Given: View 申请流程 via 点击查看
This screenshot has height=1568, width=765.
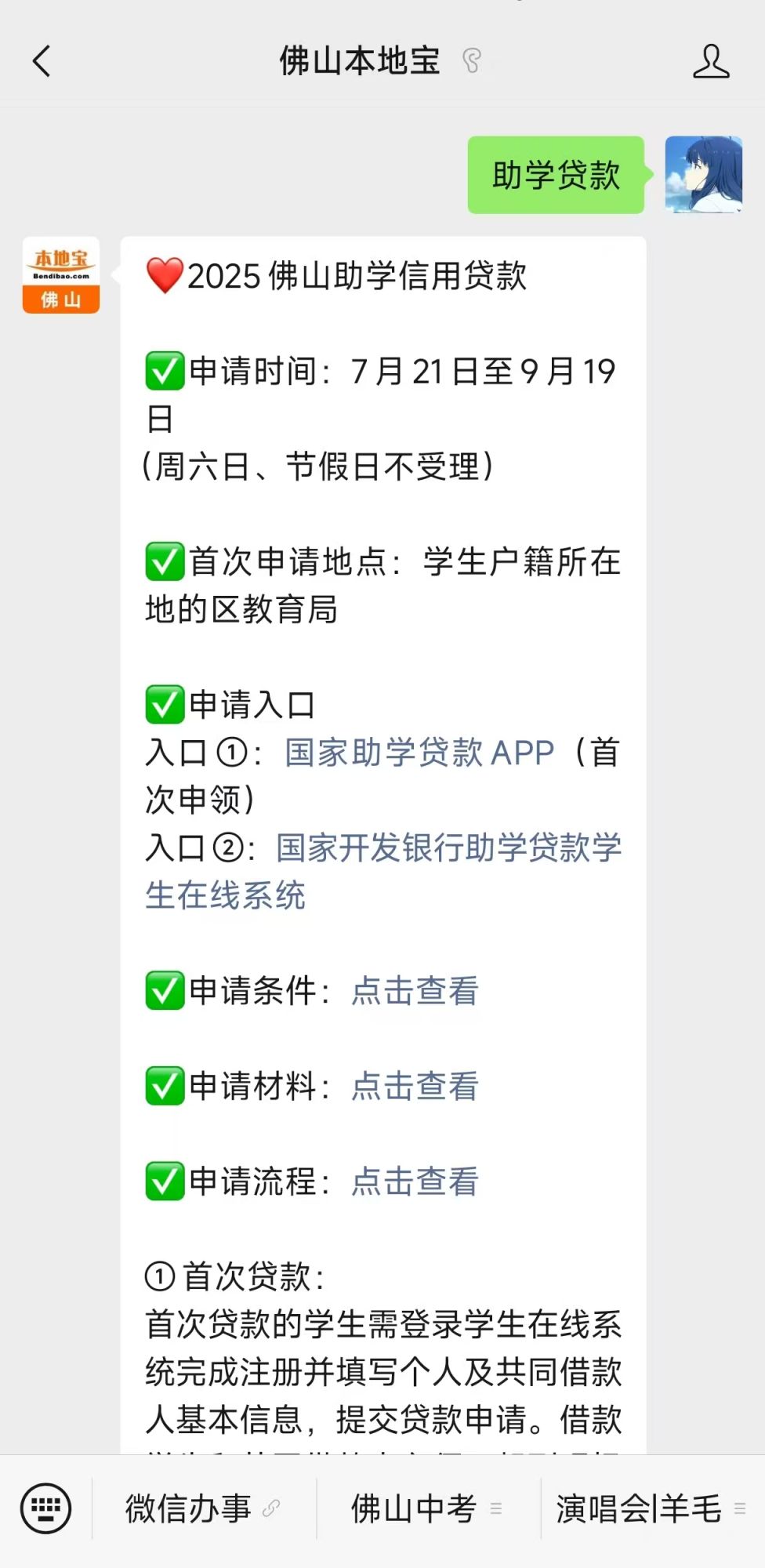Looking at the screenshot, I should [x=415, y=1181].
